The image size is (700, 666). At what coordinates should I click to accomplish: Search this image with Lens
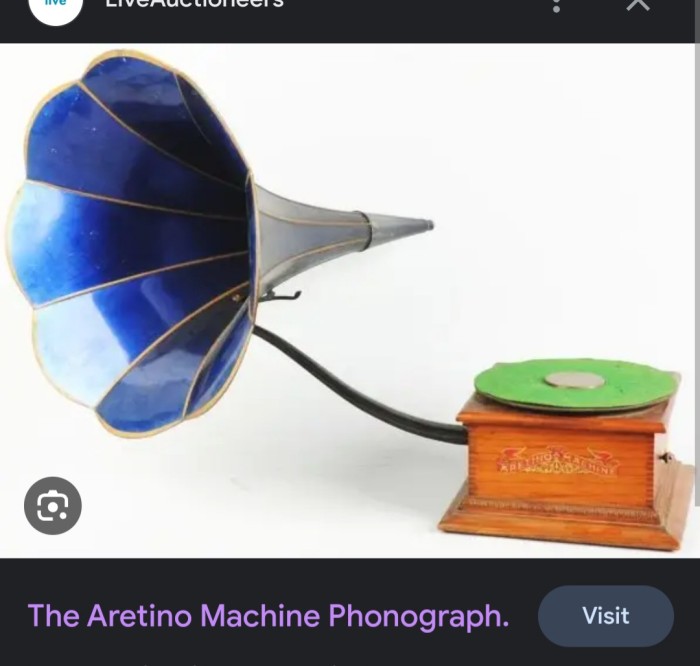(52, 506)
